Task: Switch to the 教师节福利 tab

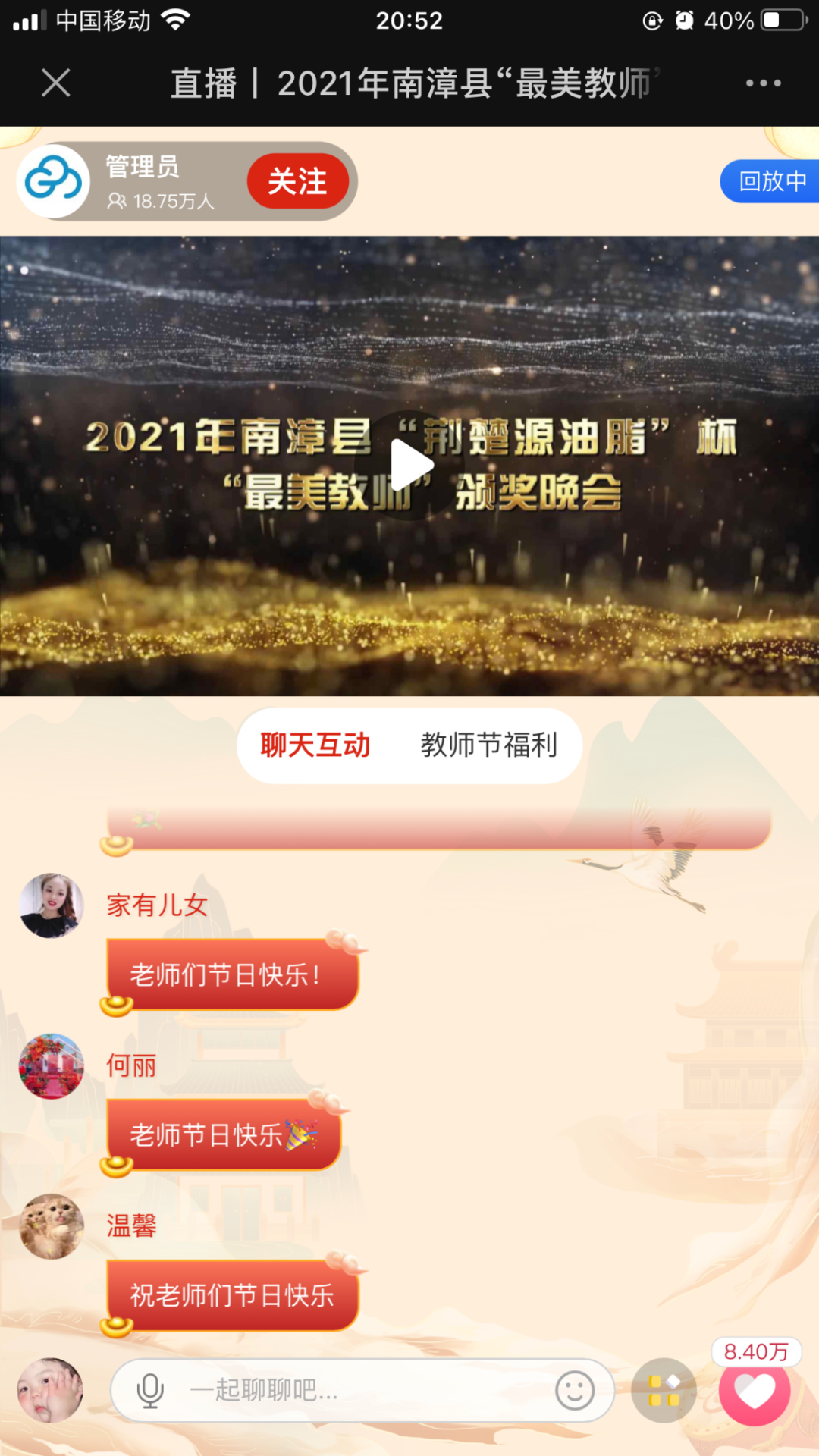Action: [489, 745]
